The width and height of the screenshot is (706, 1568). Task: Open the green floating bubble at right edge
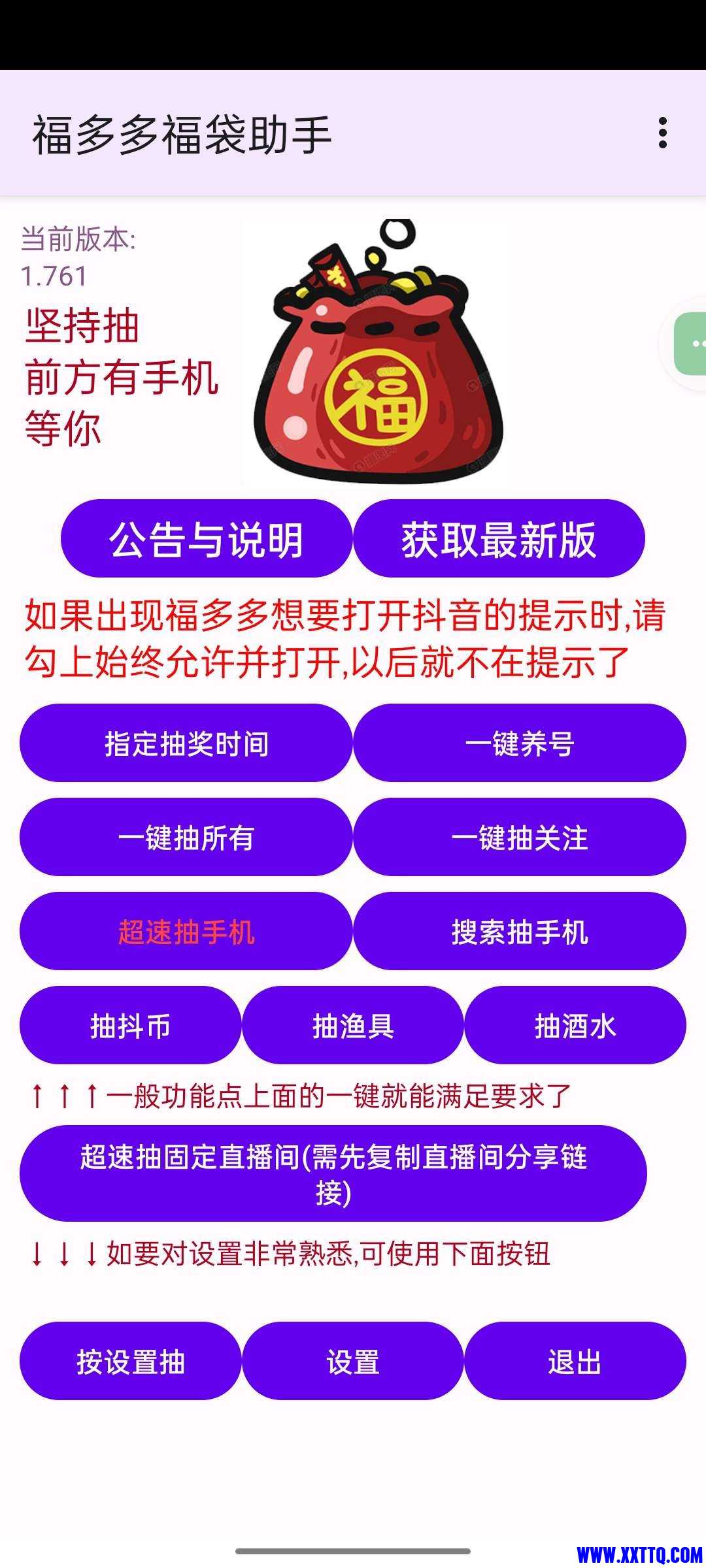pos(692,344)
